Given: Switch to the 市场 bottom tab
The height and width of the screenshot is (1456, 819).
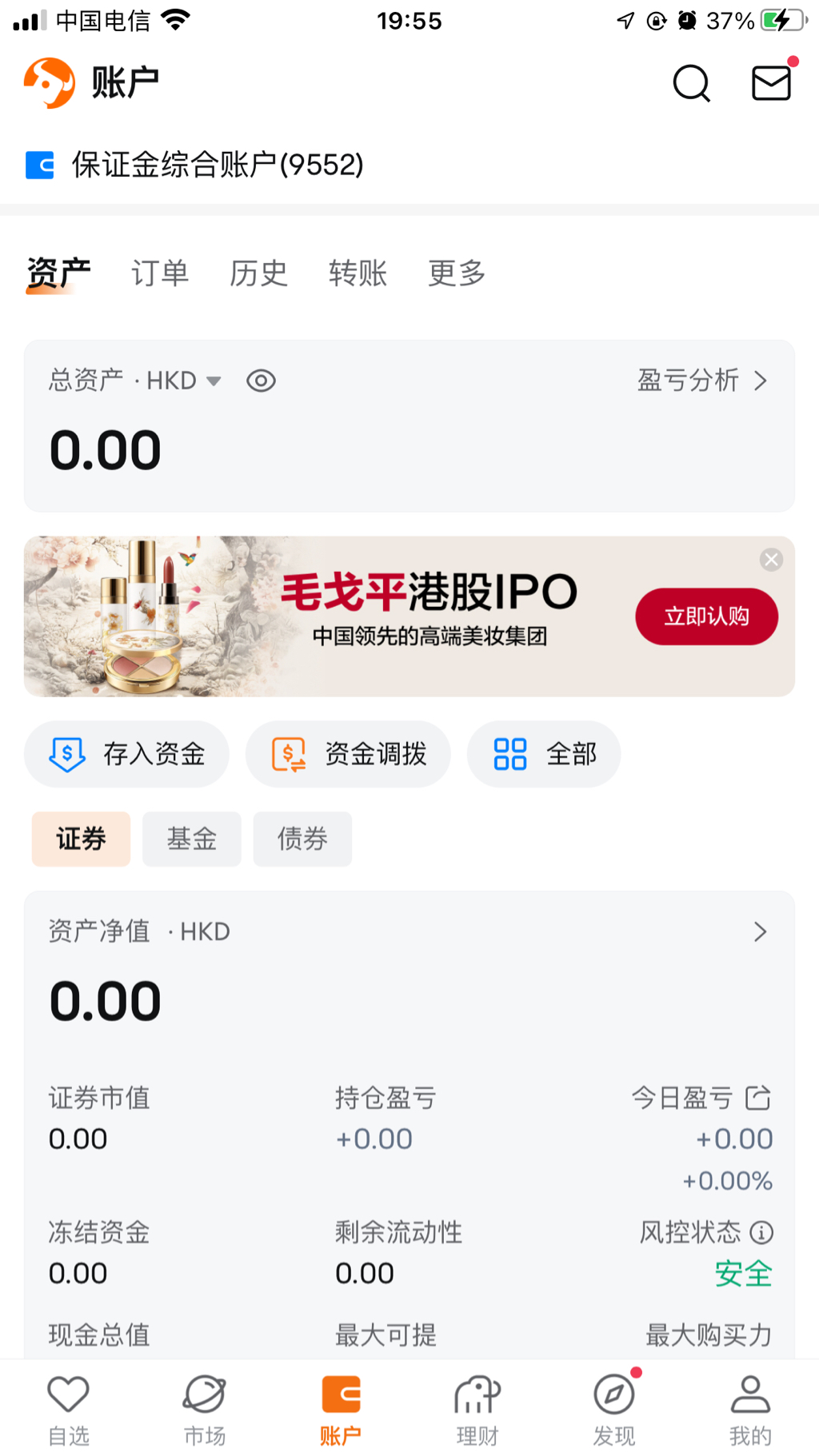Looking at the screenshot, I should click(205, 1411).
